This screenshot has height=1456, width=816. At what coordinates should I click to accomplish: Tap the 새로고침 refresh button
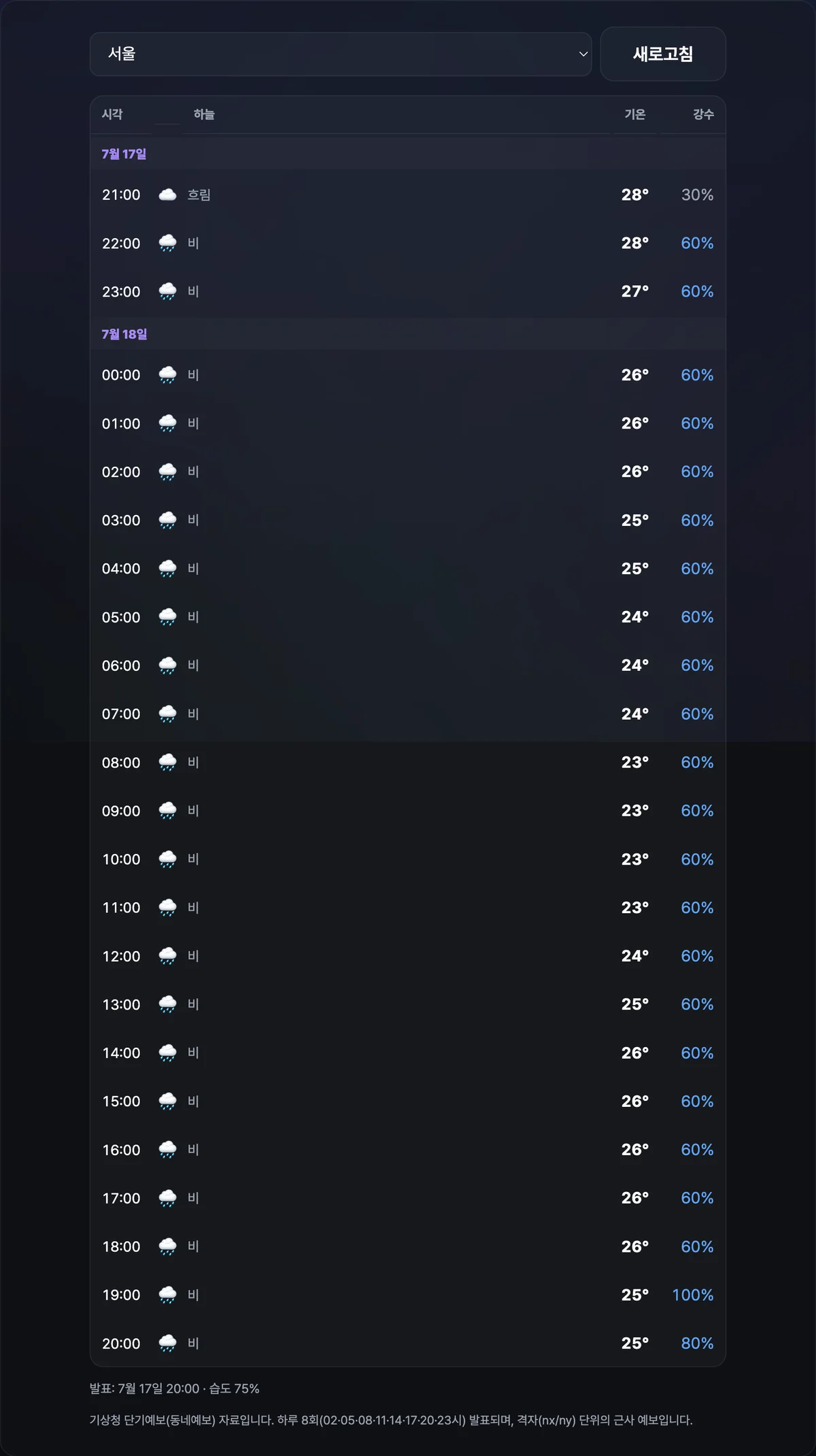point(663,54)
